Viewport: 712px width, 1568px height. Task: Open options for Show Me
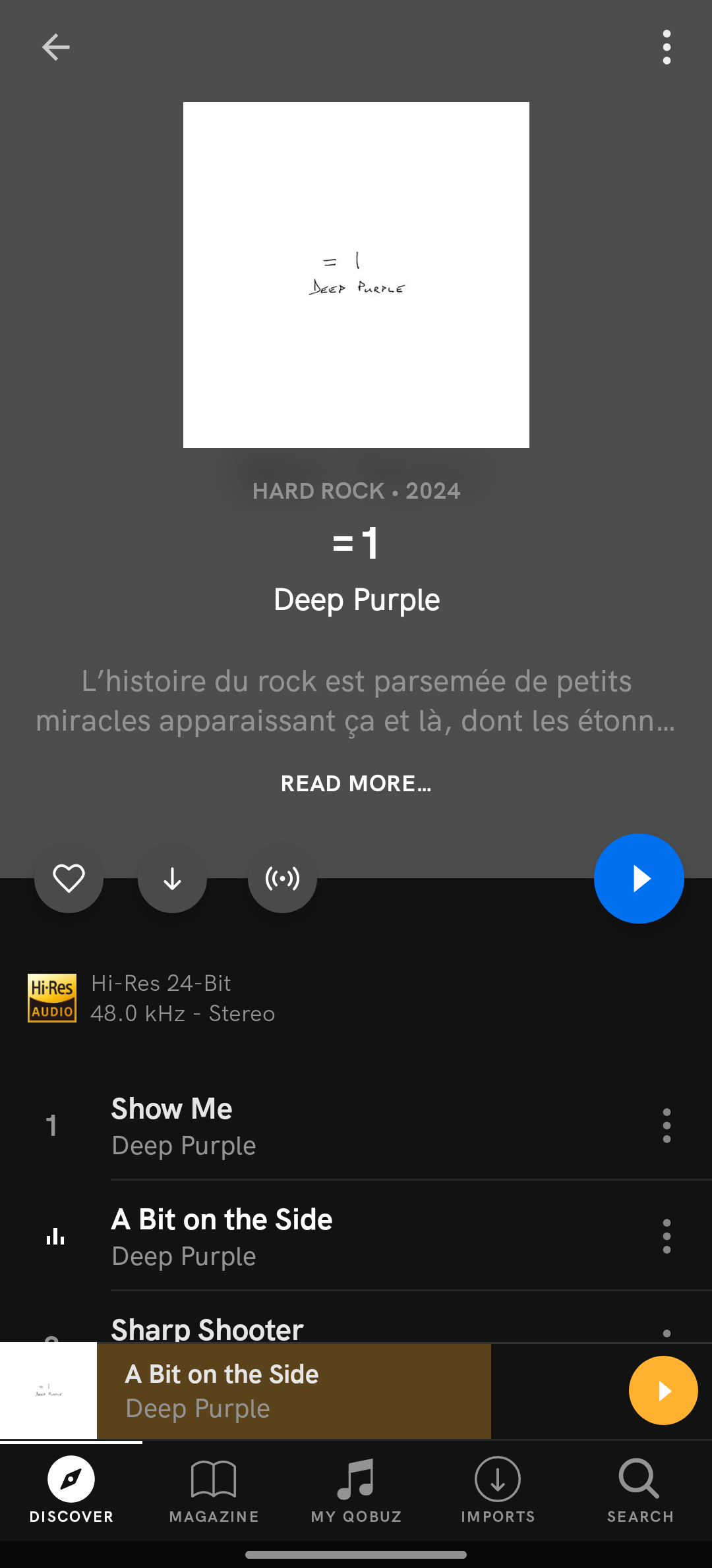click(667, 1125)
